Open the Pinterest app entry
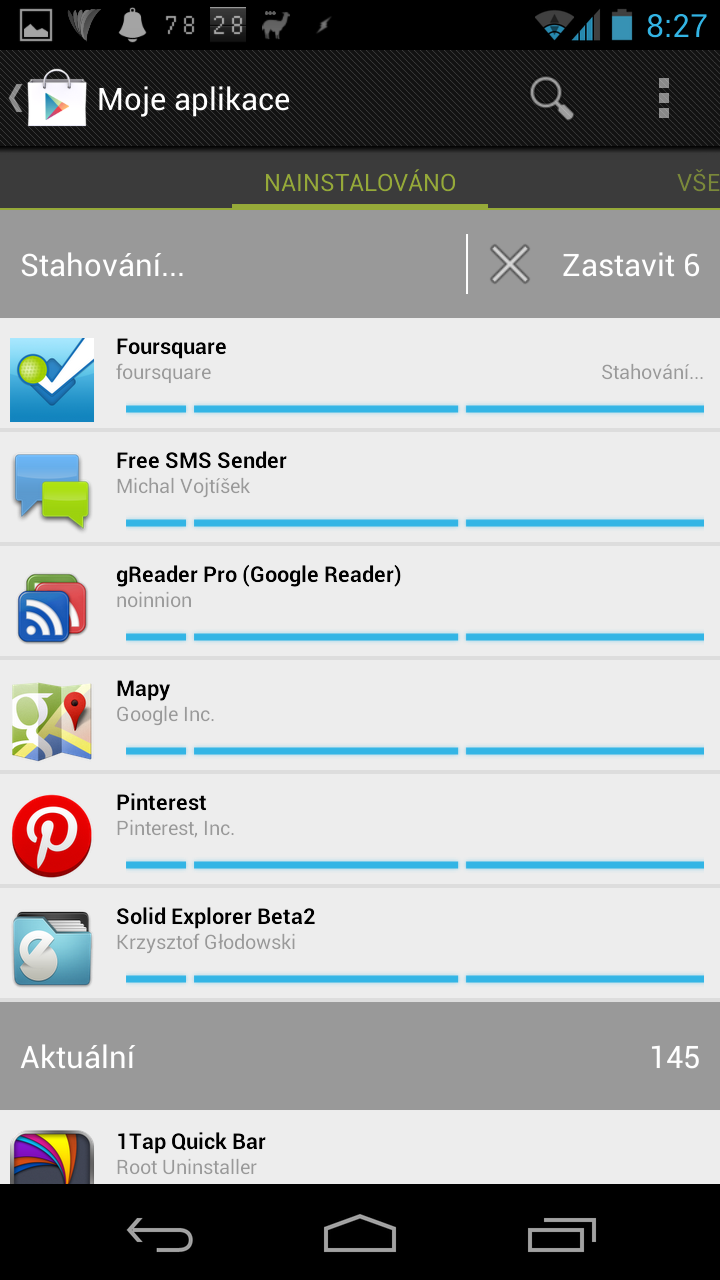 pos(360,830)
